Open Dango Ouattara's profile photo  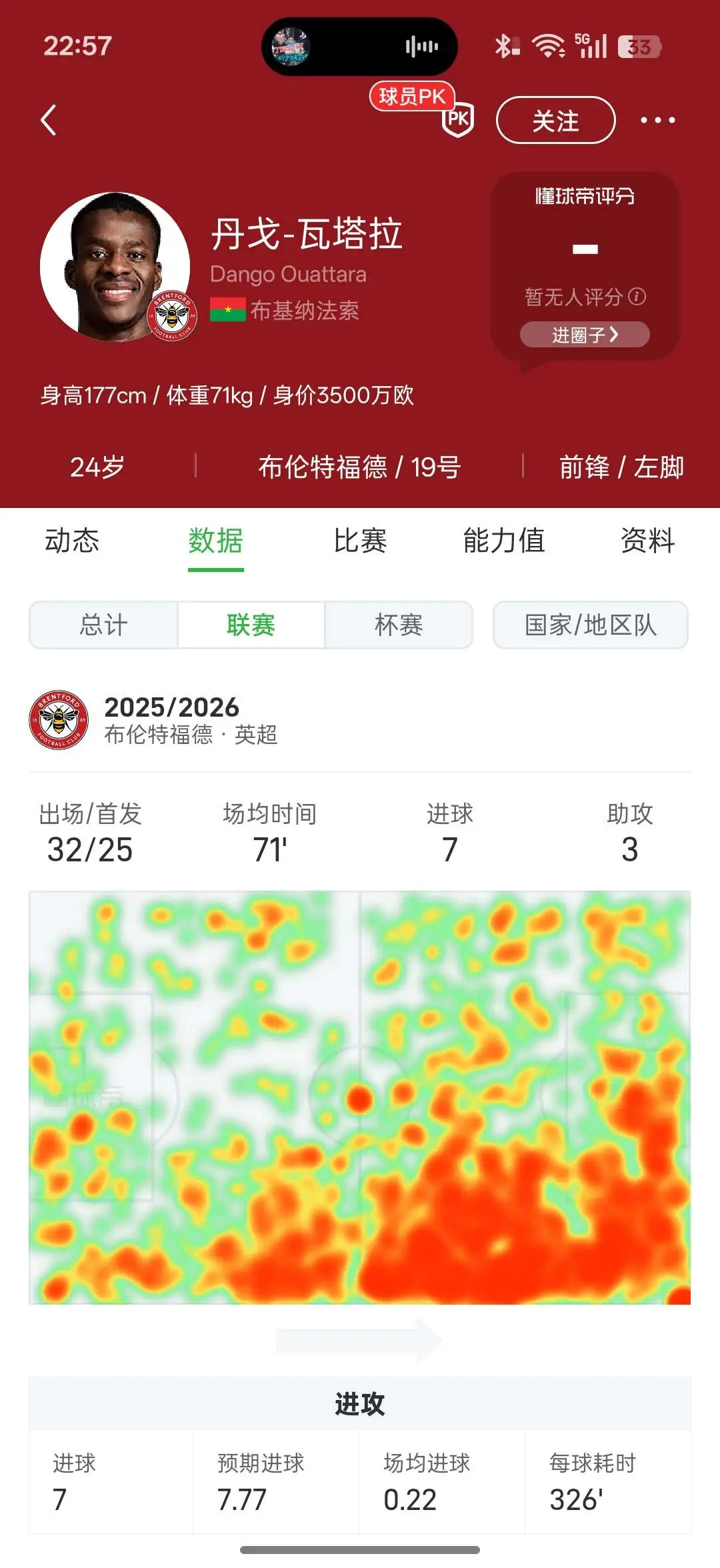[x=115, y=267]
